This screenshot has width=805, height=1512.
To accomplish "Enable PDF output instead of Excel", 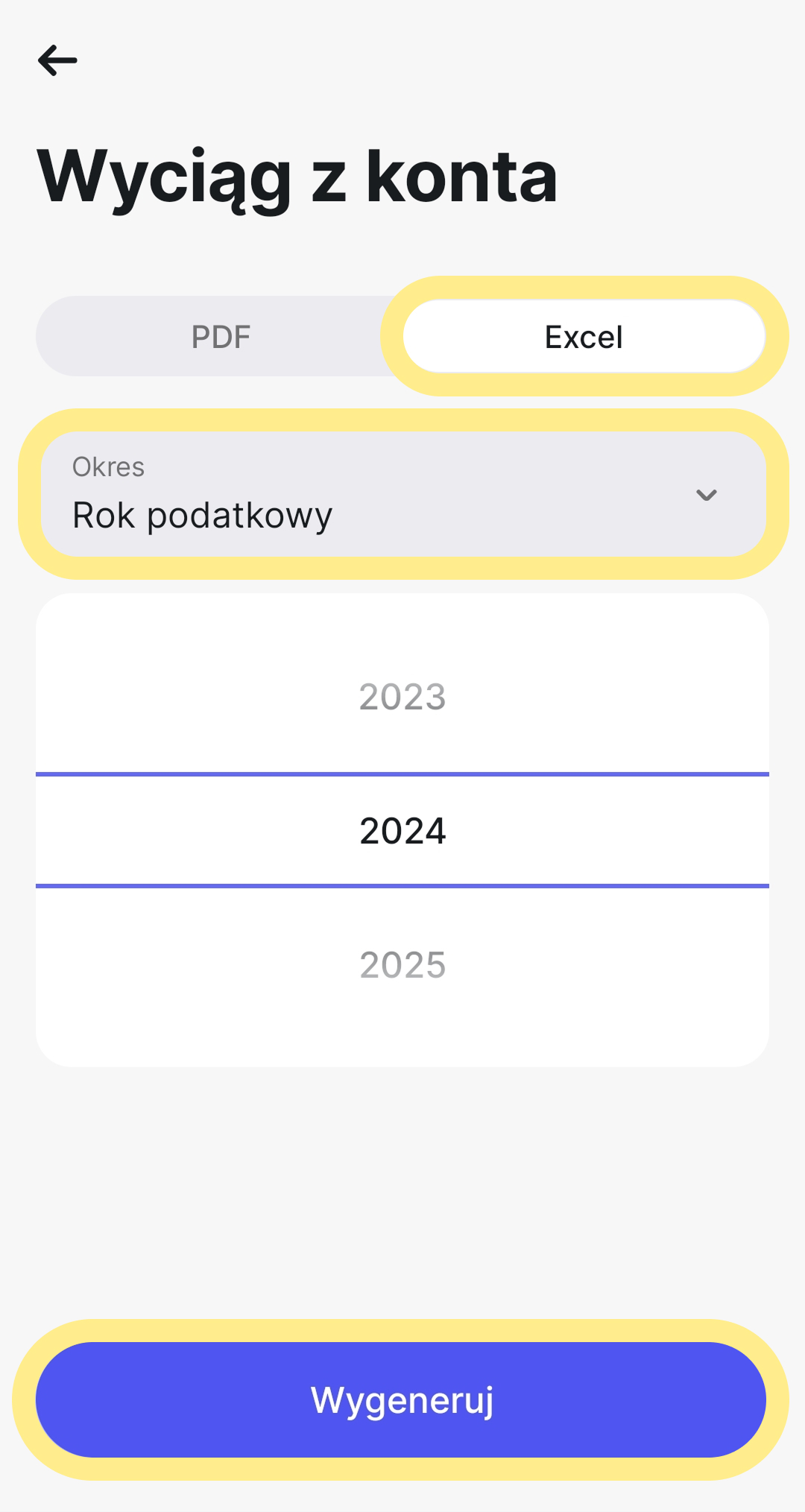I will pyautogui.click(x=220, y=336).
